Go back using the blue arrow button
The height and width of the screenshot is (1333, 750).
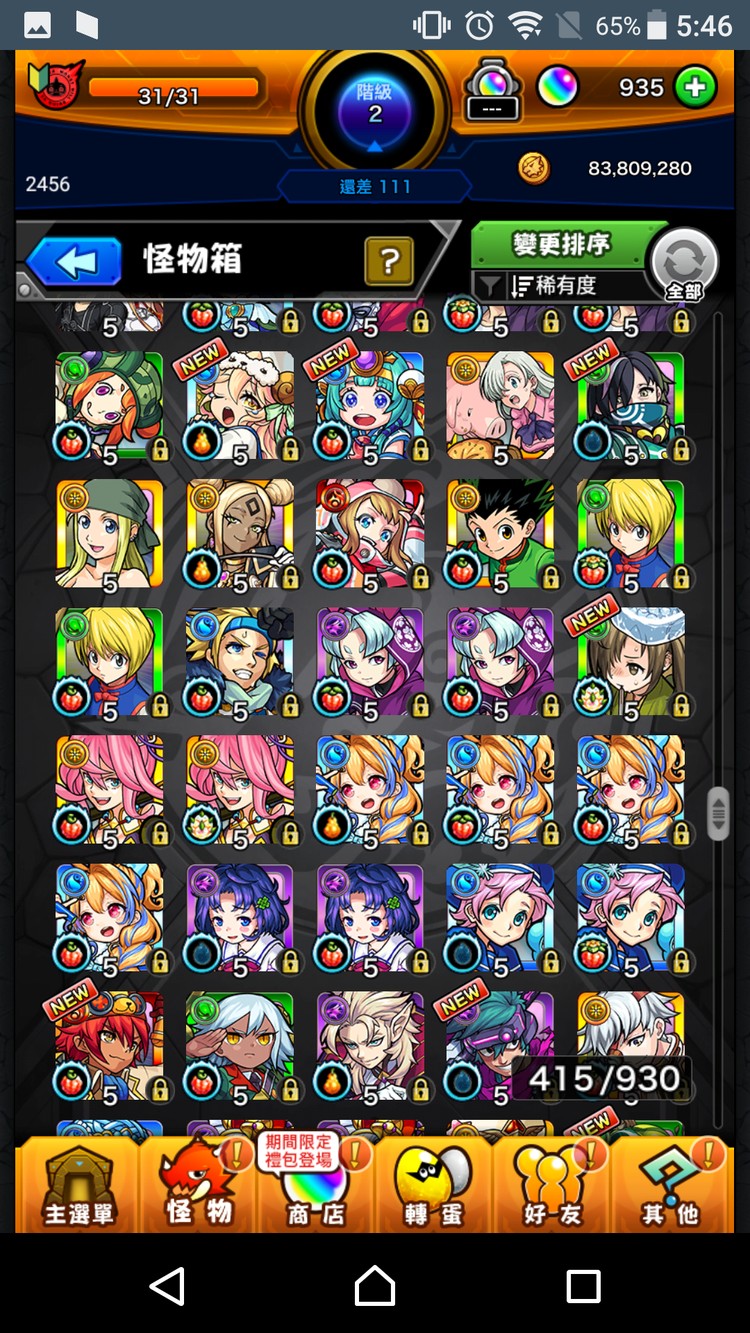[75, 262]
